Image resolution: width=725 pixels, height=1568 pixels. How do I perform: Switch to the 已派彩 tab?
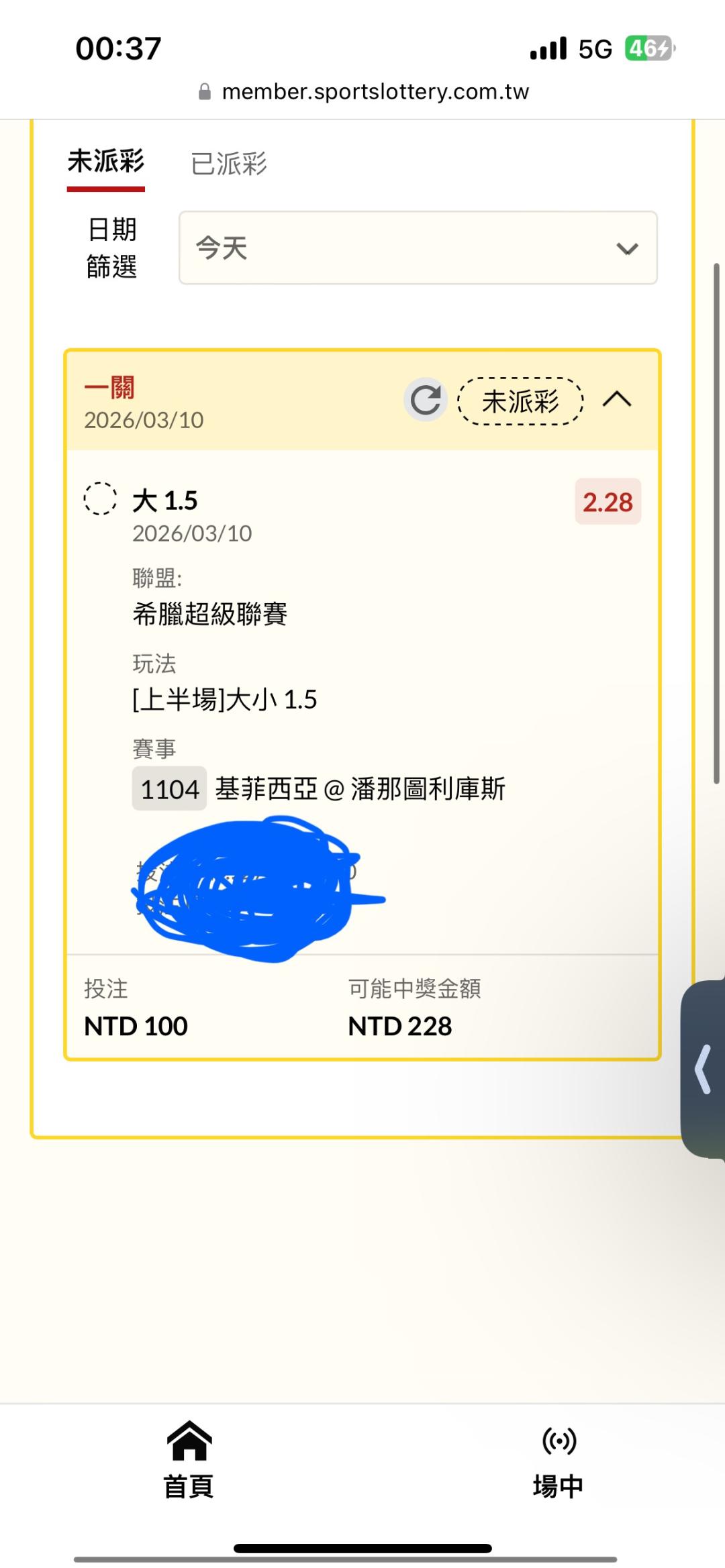pyautogui.click(x=229, y=164)
